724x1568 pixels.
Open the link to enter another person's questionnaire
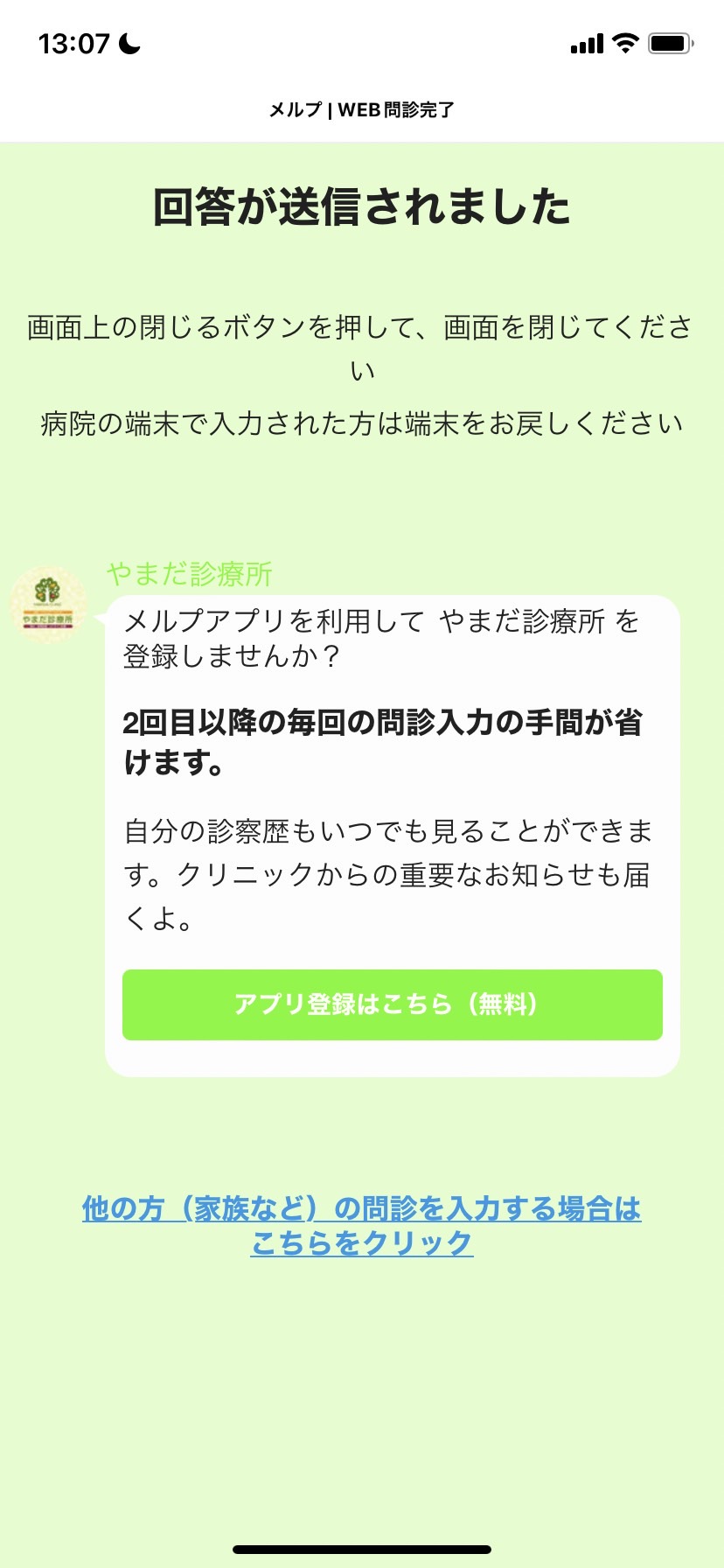[362, 1225]
